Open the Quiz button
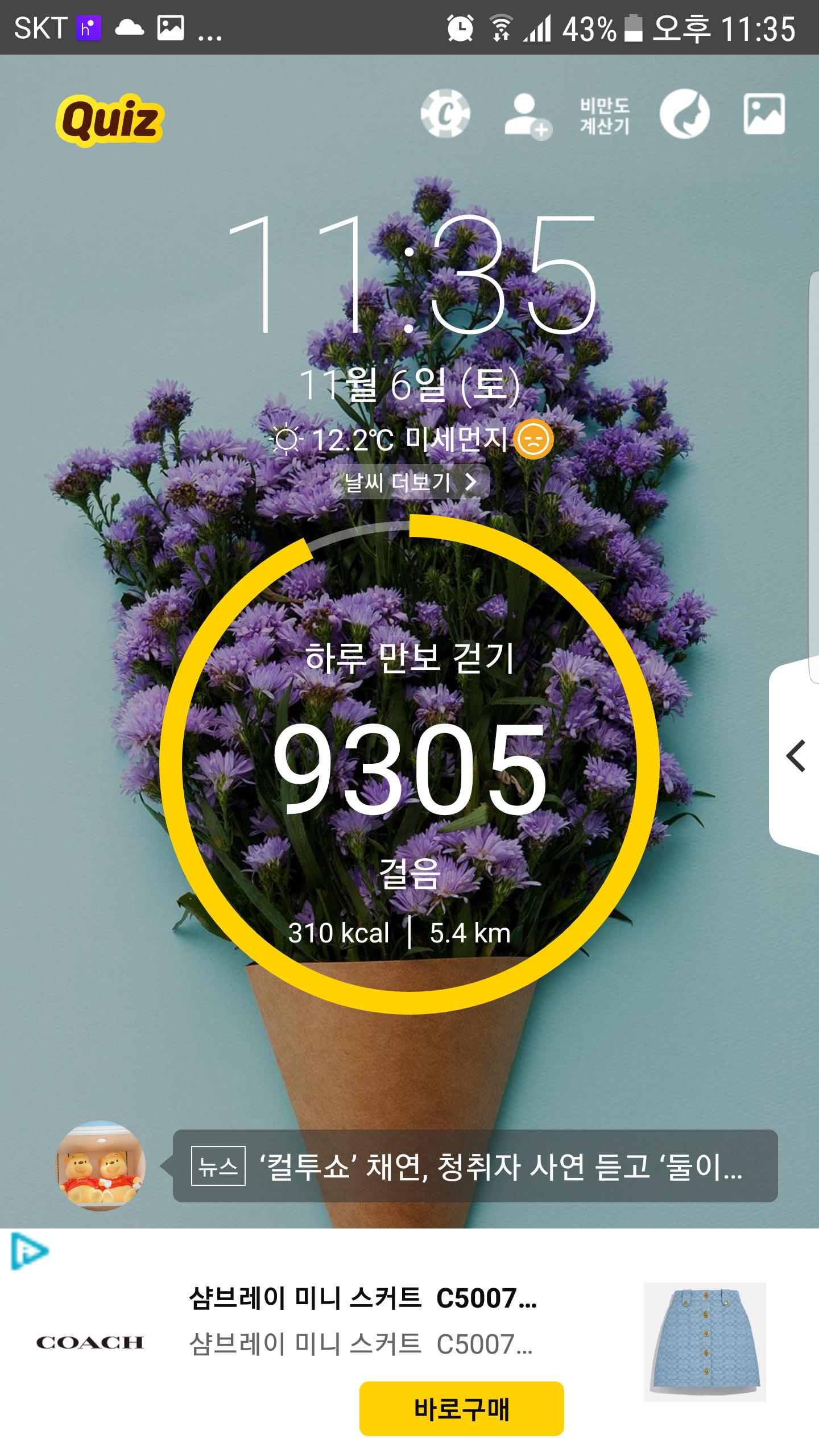Image resolution: width=819 pixels, height=1456 pixels. click(x=110, y=121)
